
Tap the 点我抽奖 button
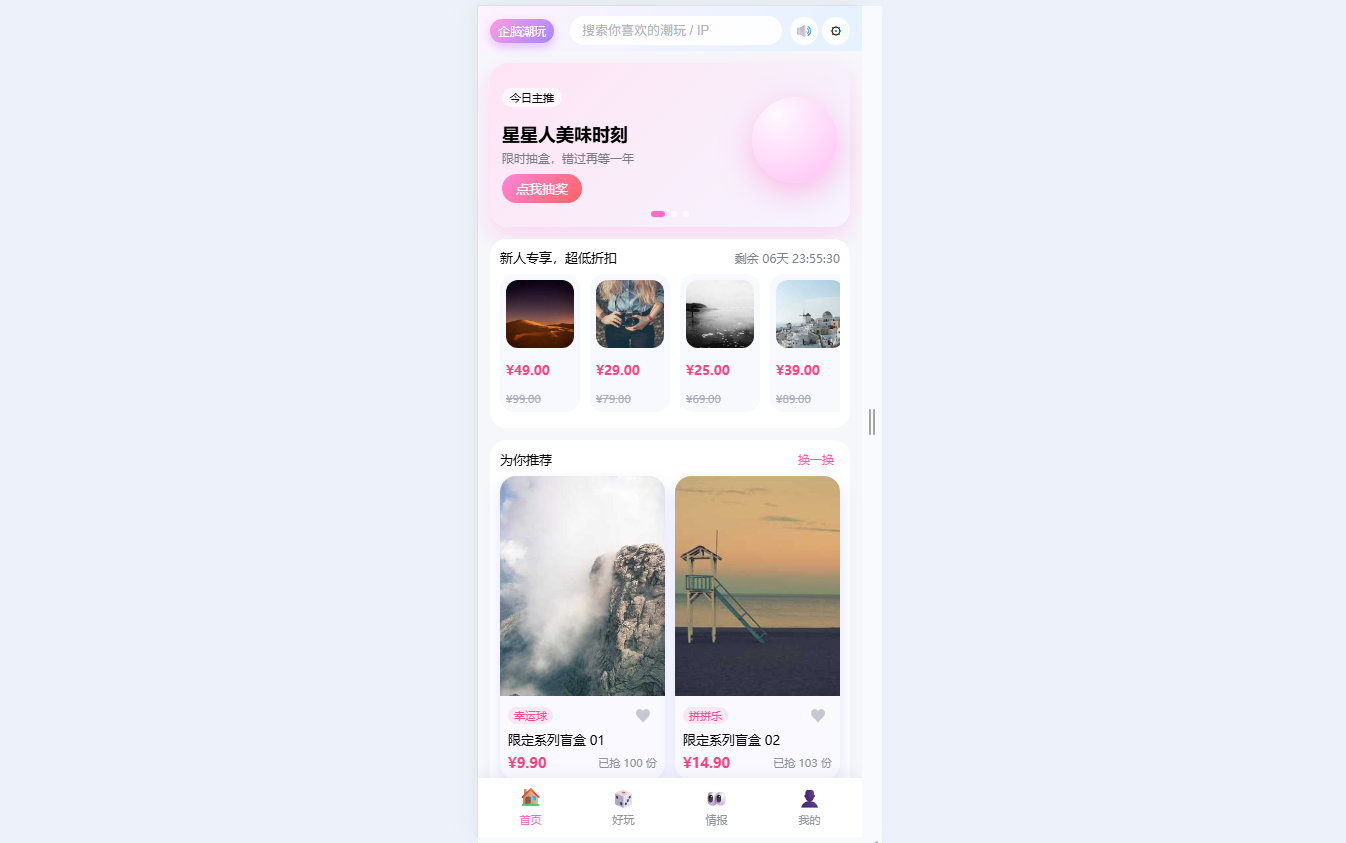coord(542,189)
